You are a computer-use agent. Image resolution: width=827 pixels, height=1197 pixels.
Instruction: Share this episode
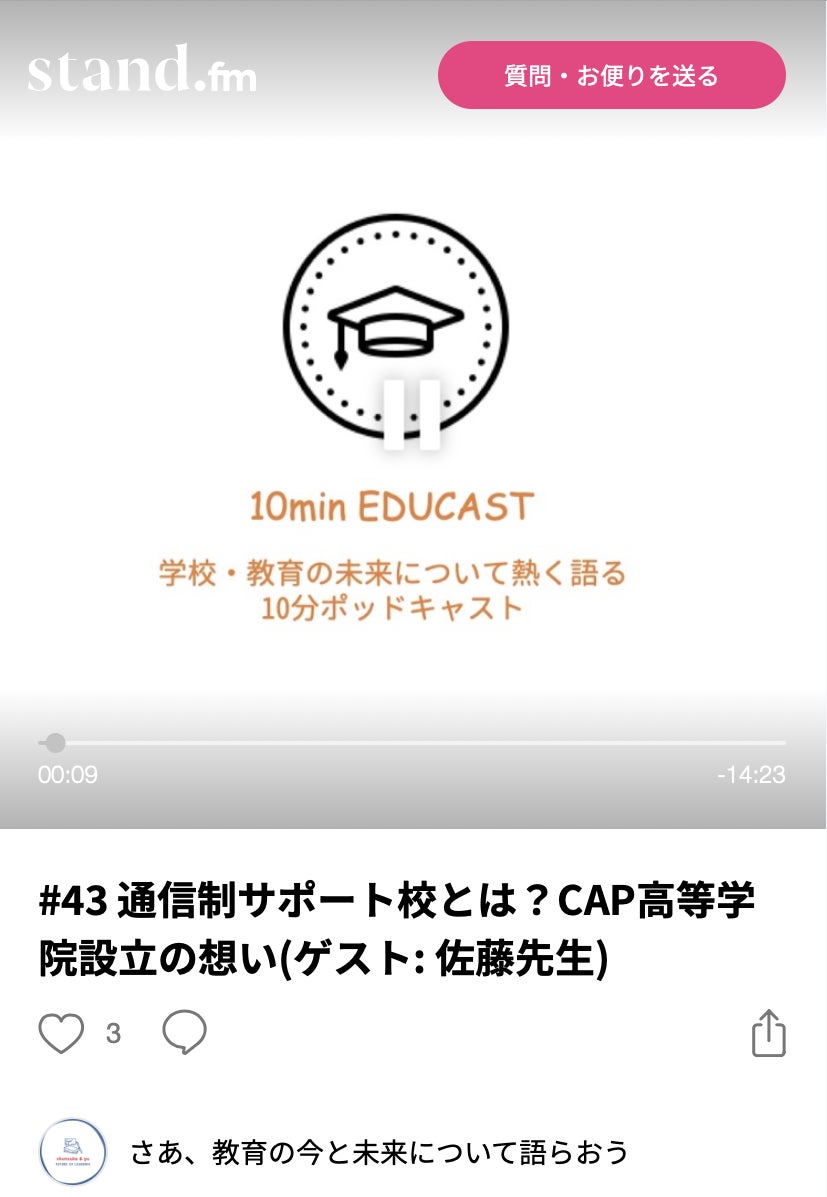pyautogui.click(x=768, y=1033)
